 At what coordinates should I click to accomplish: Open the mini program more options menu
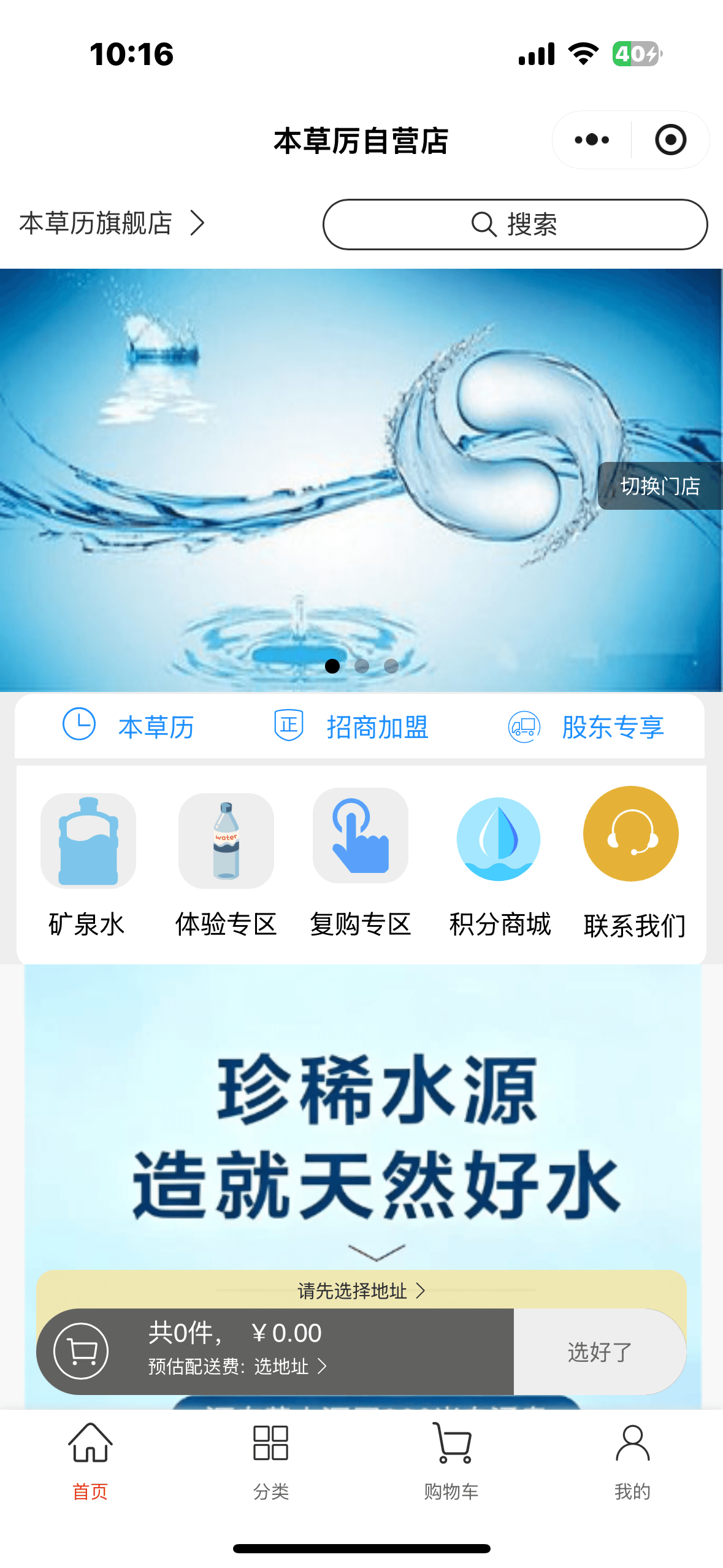[591, 140]
